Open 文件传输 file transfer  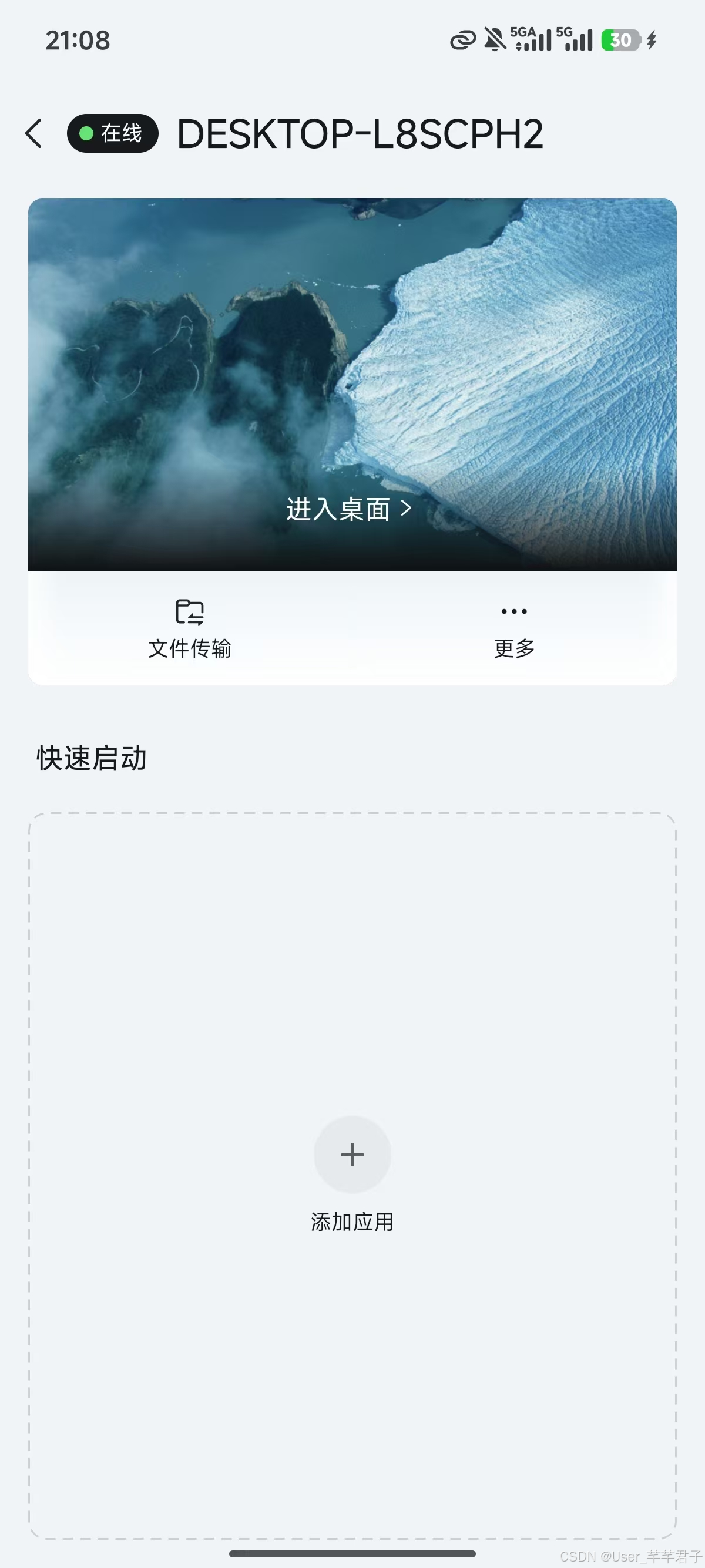[x=190, y=629]
